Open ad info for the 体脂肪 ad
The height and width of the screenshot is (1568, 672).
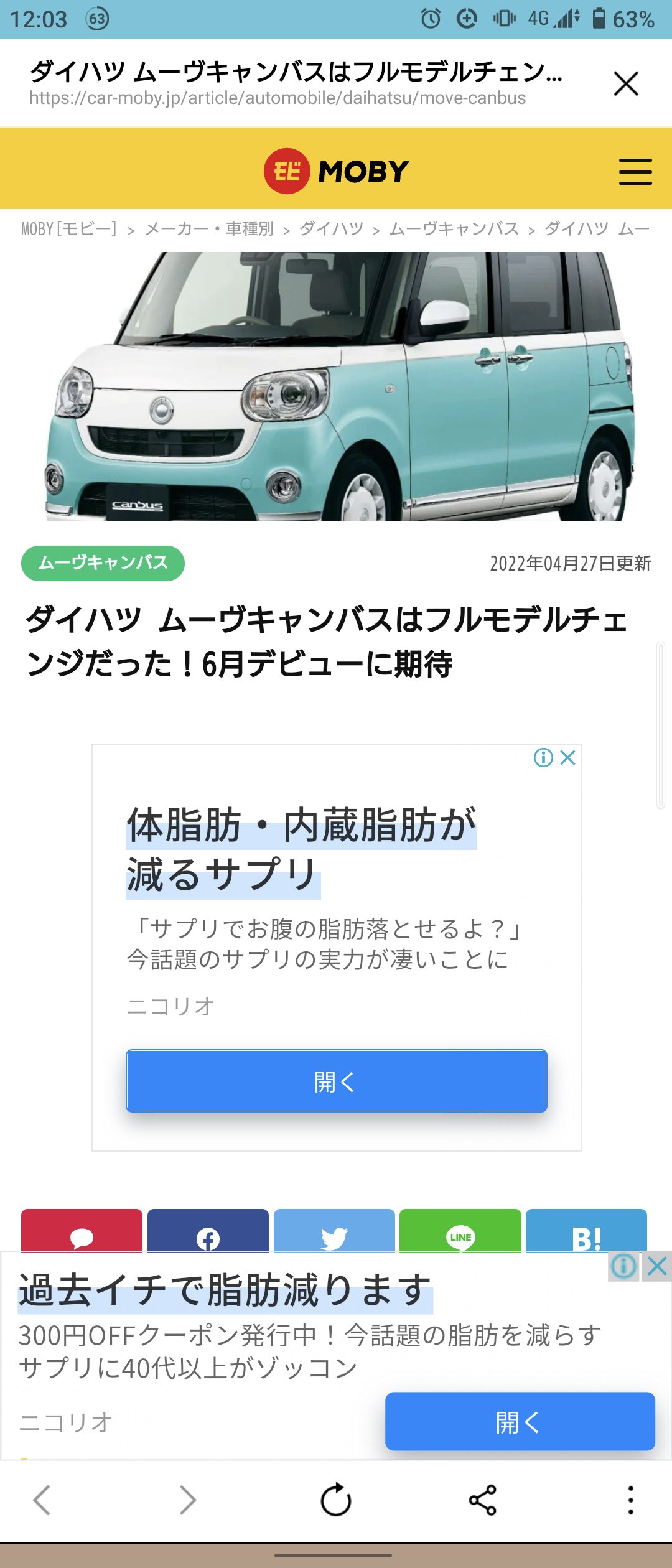543,757
